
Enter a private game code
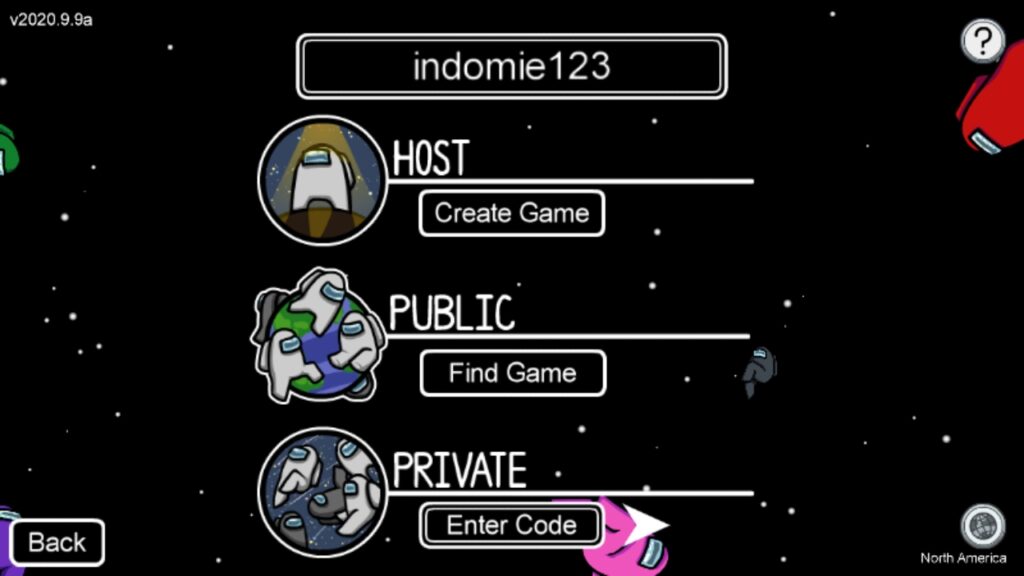pyautogui.click(x=511, y=525)
